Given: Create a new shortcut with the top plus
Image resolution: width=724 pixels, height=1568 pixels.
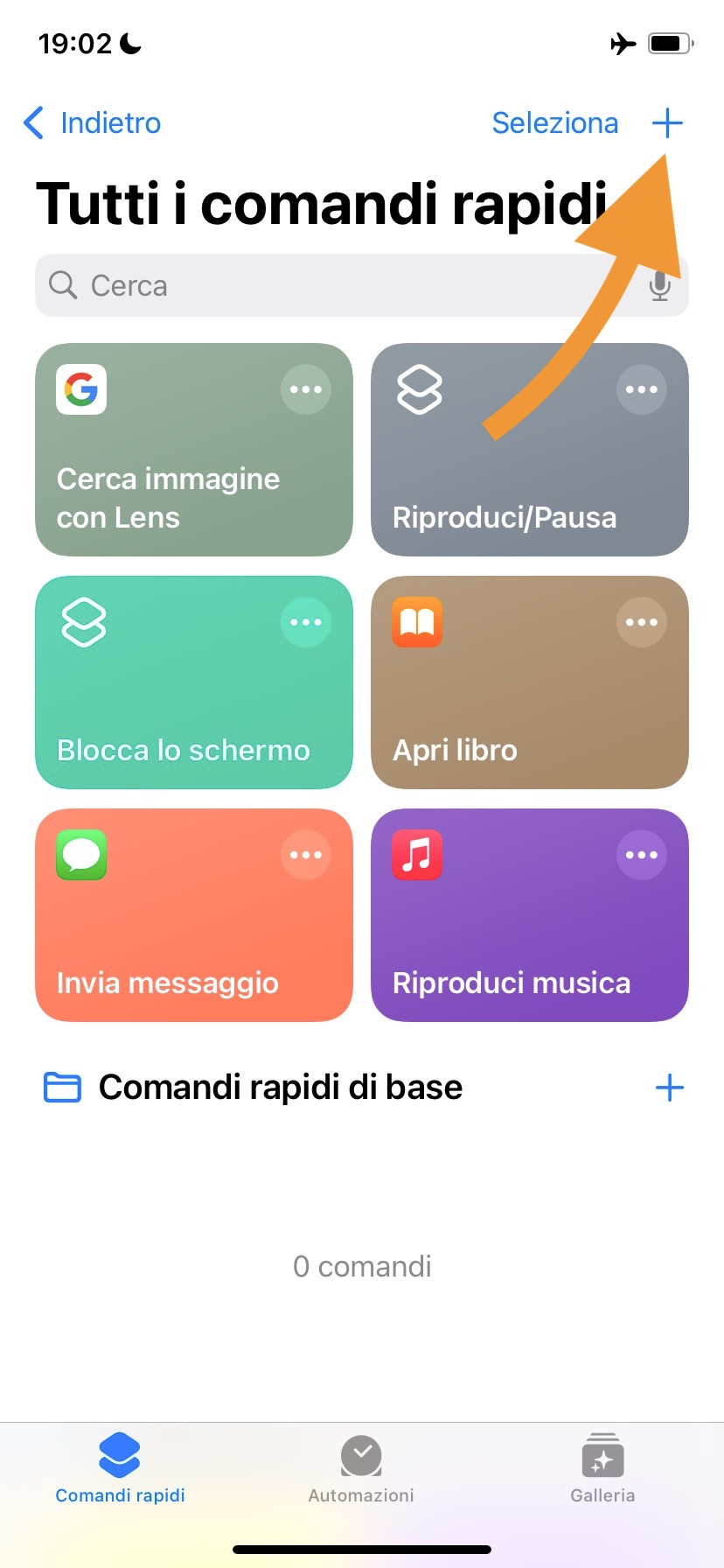Looking at the screenshot, I should click(667, 123).
